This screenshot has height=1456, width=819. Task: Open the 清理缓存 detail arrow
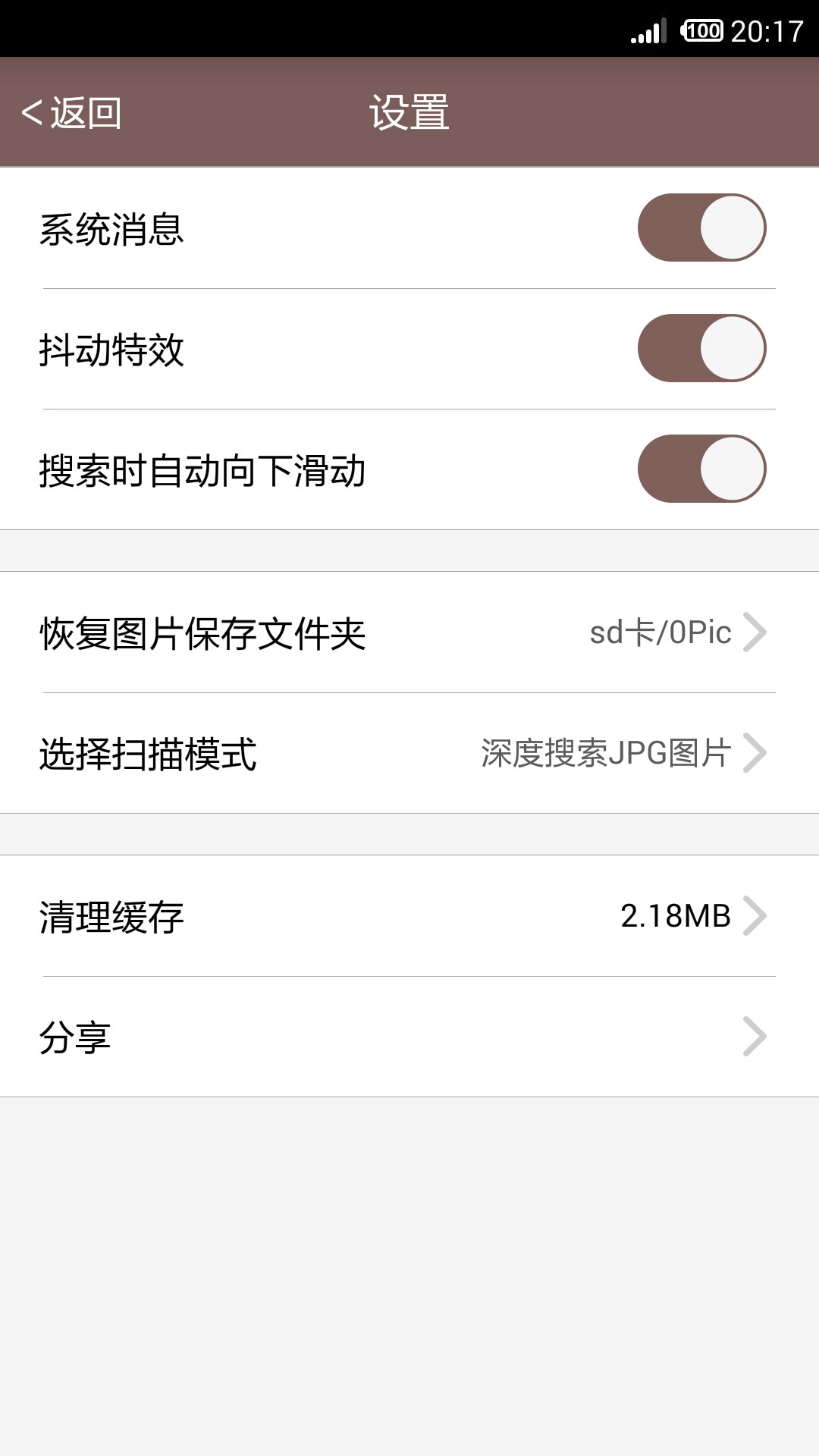[x=756, y=916]
